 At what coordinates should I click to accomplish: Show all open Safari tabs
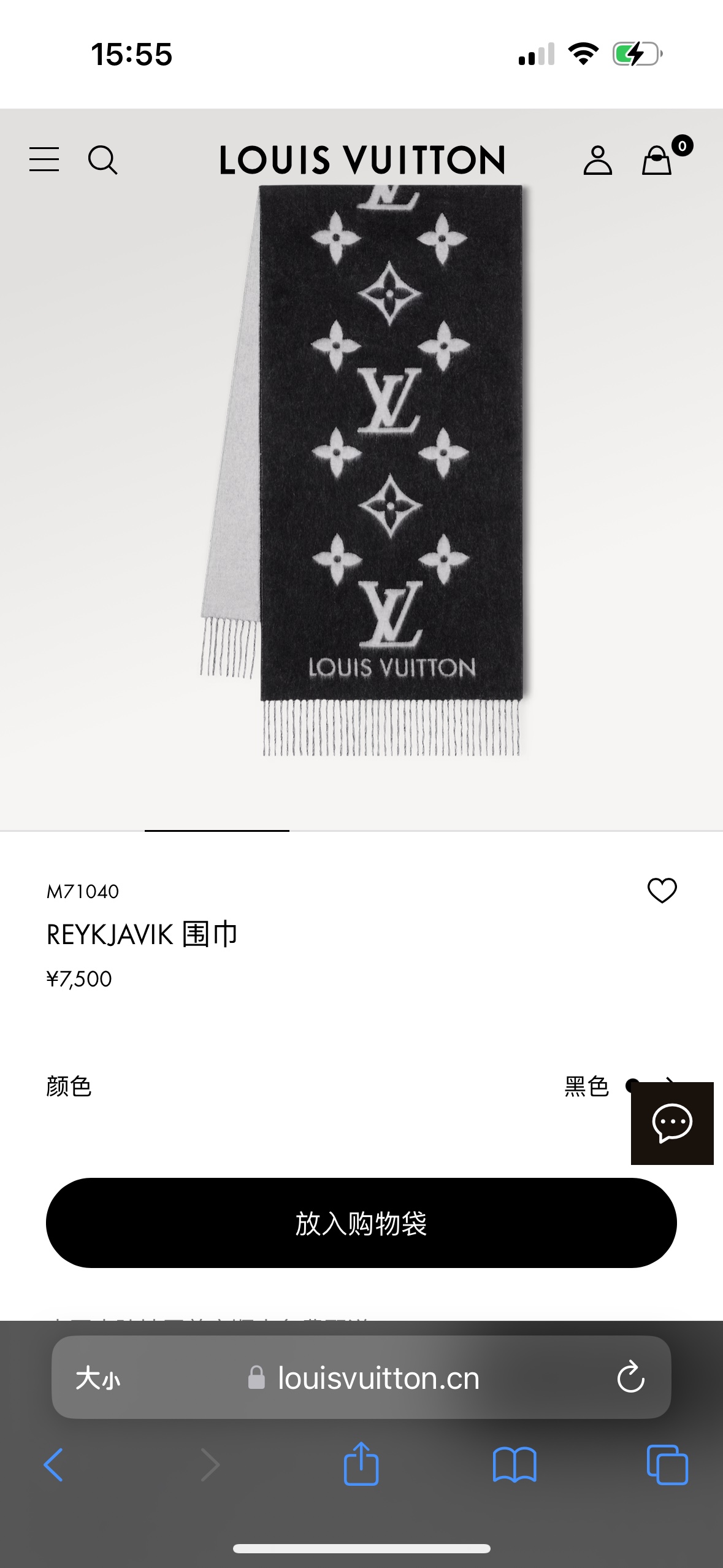(x=667, y=1465)
